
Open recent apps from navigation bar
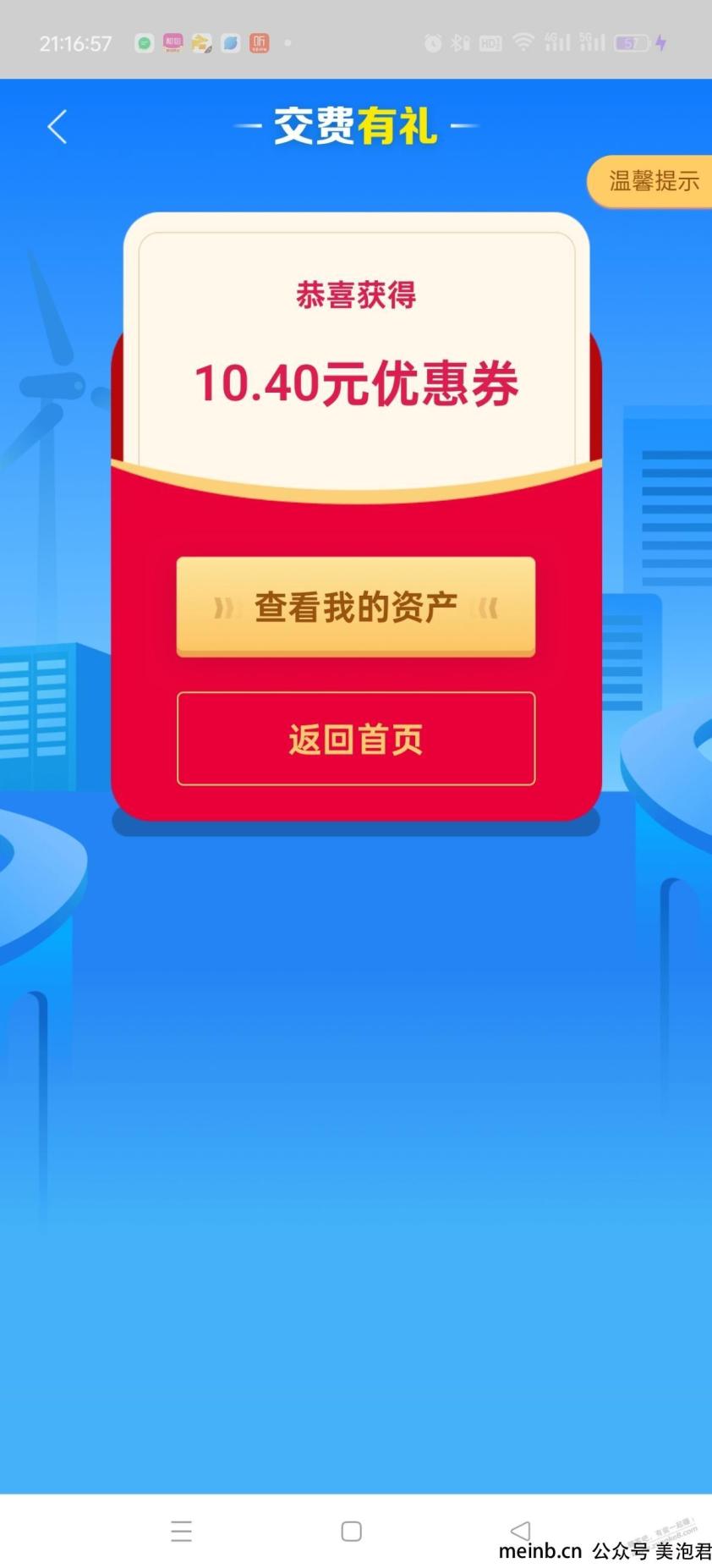click(x=181, y=1531)
